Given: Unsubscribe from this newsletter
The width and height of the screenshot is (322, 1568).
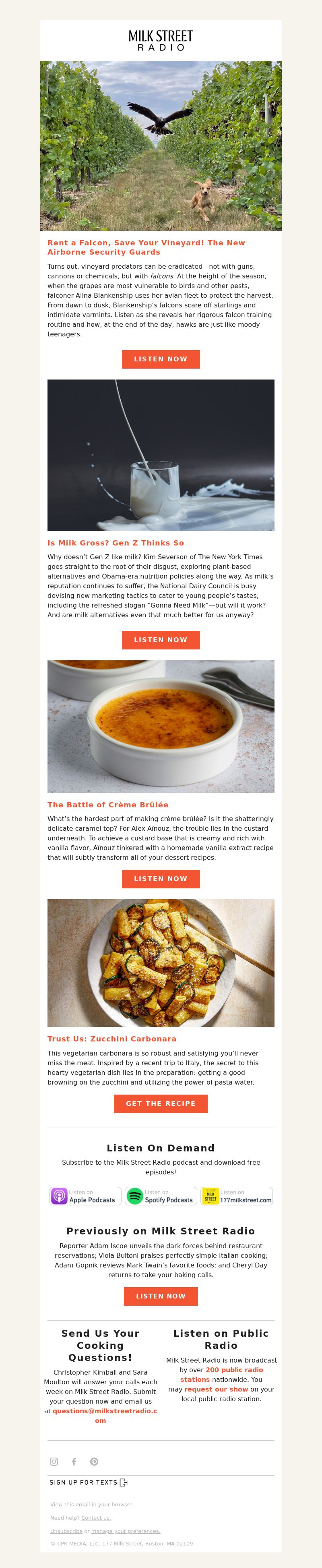Looking at the screenshot, I should pyautogui.click(x=66, y=1531).
